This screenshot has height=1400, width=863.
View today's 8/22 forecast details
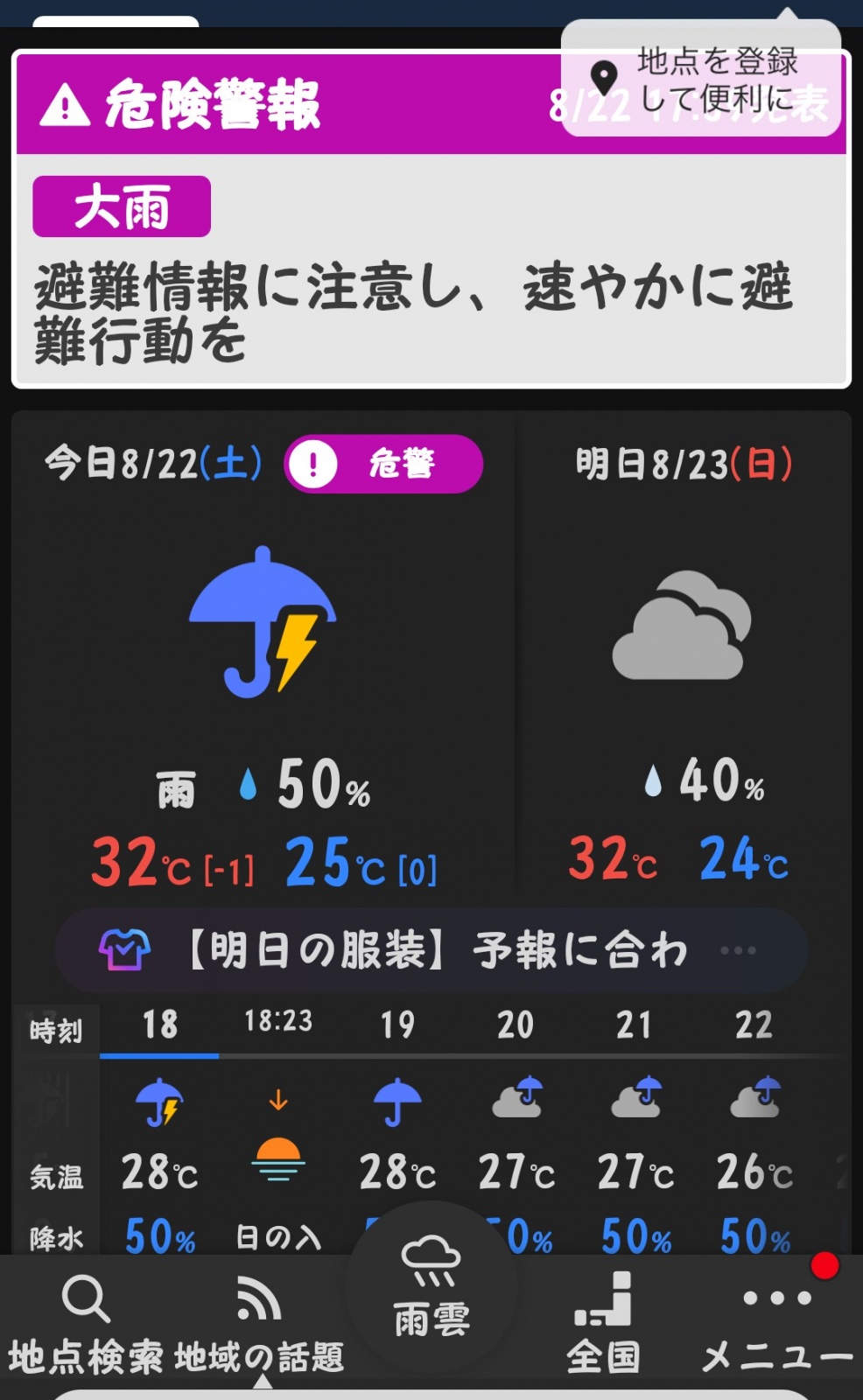pyautogui.click(x=263, y=661)
